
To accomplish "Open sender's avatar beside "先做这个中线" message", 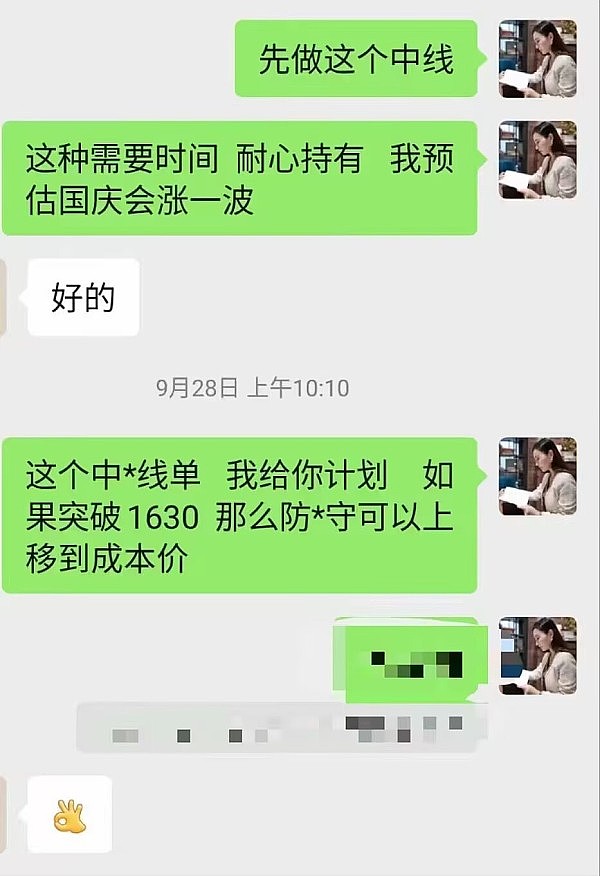I will pos(537,59).
